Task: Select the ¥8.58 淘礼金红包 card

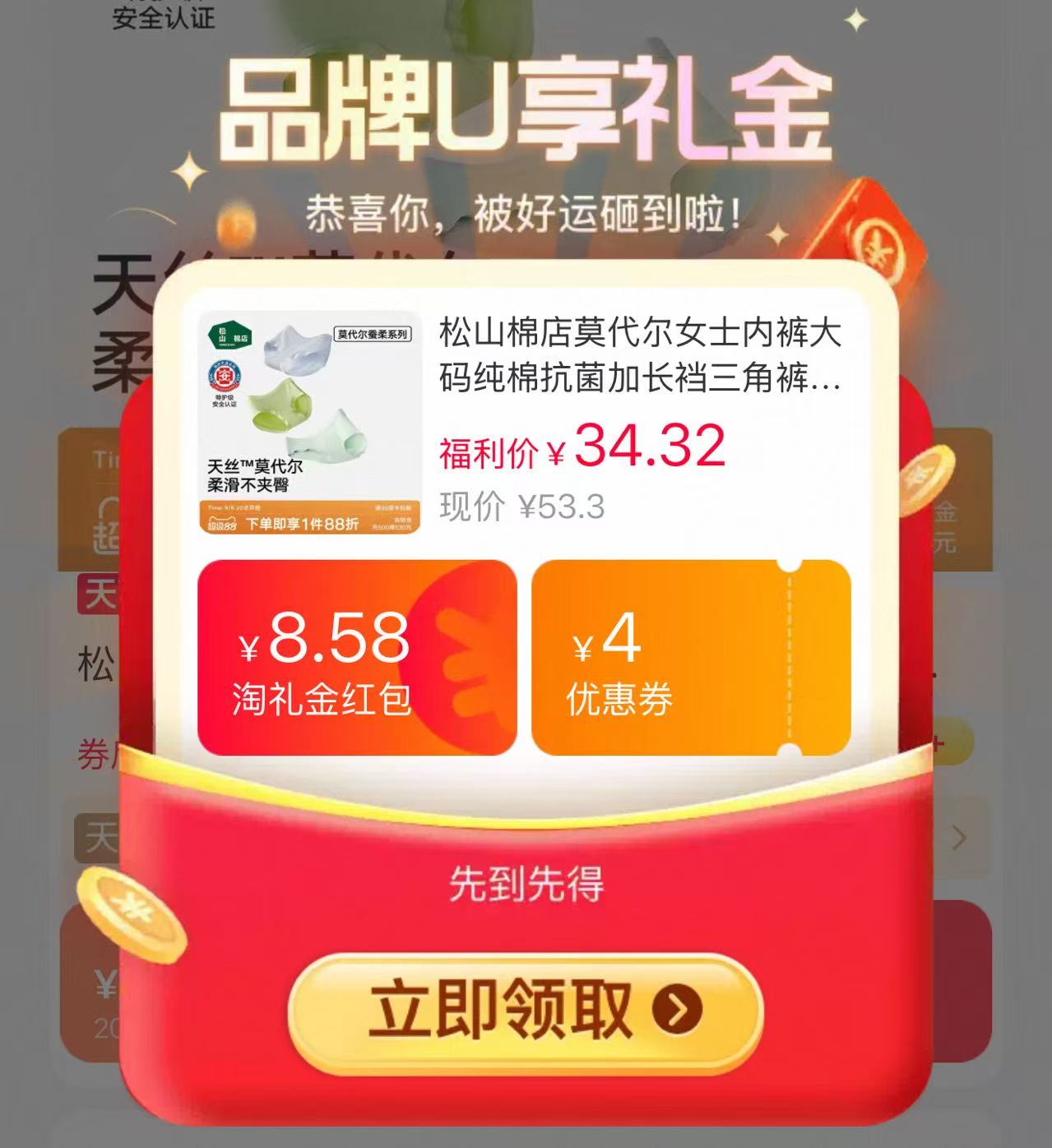Action: point(357,657)
